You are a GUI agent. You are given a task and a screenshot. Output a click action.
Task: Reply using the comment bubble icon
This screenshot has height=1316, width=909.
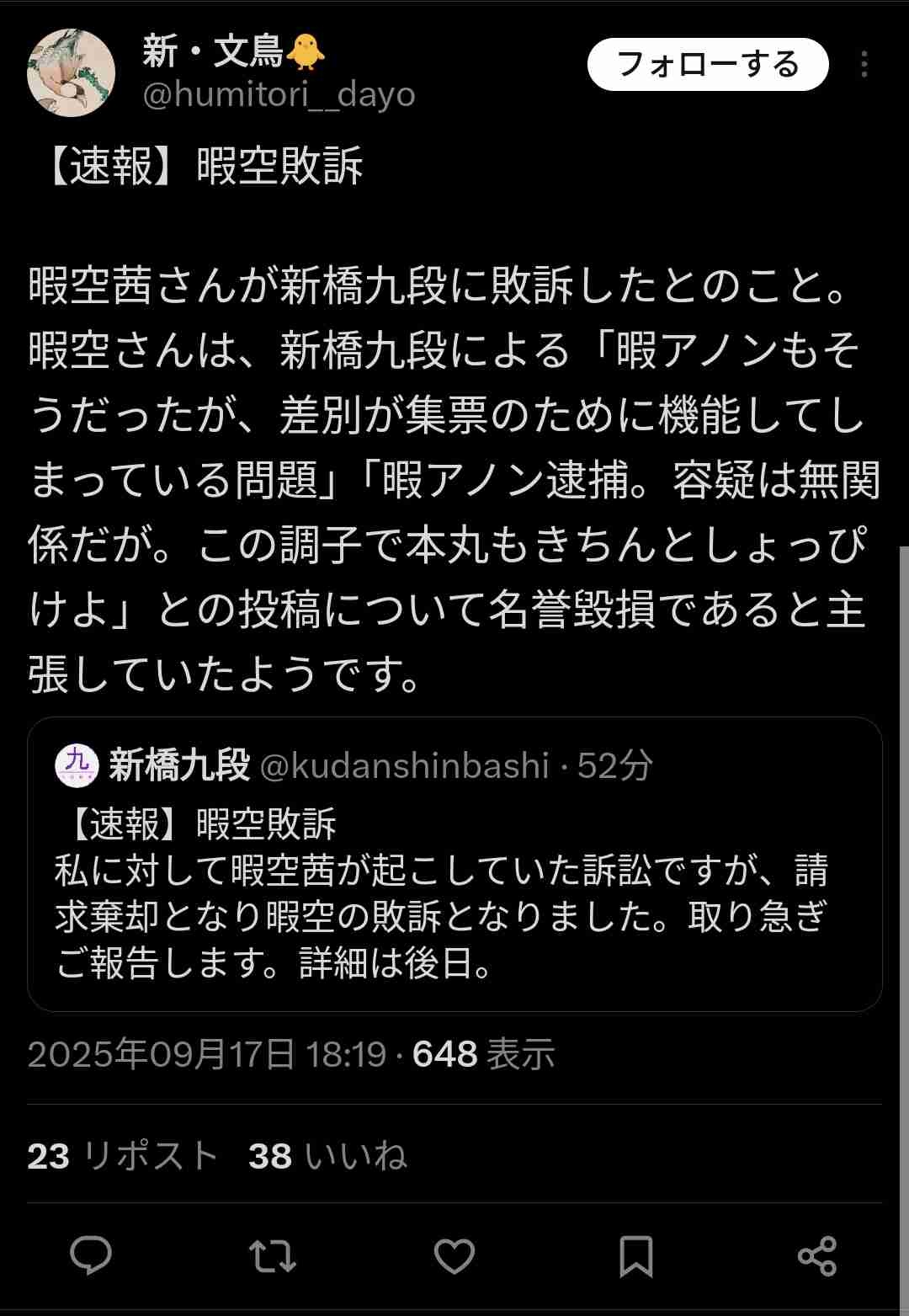point(91,1255)
